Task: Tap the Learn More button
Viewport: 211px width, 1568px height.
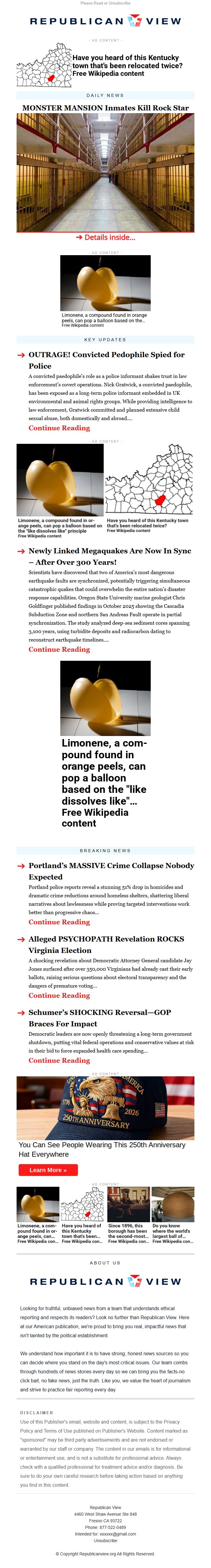Action: coord(48,1169)
